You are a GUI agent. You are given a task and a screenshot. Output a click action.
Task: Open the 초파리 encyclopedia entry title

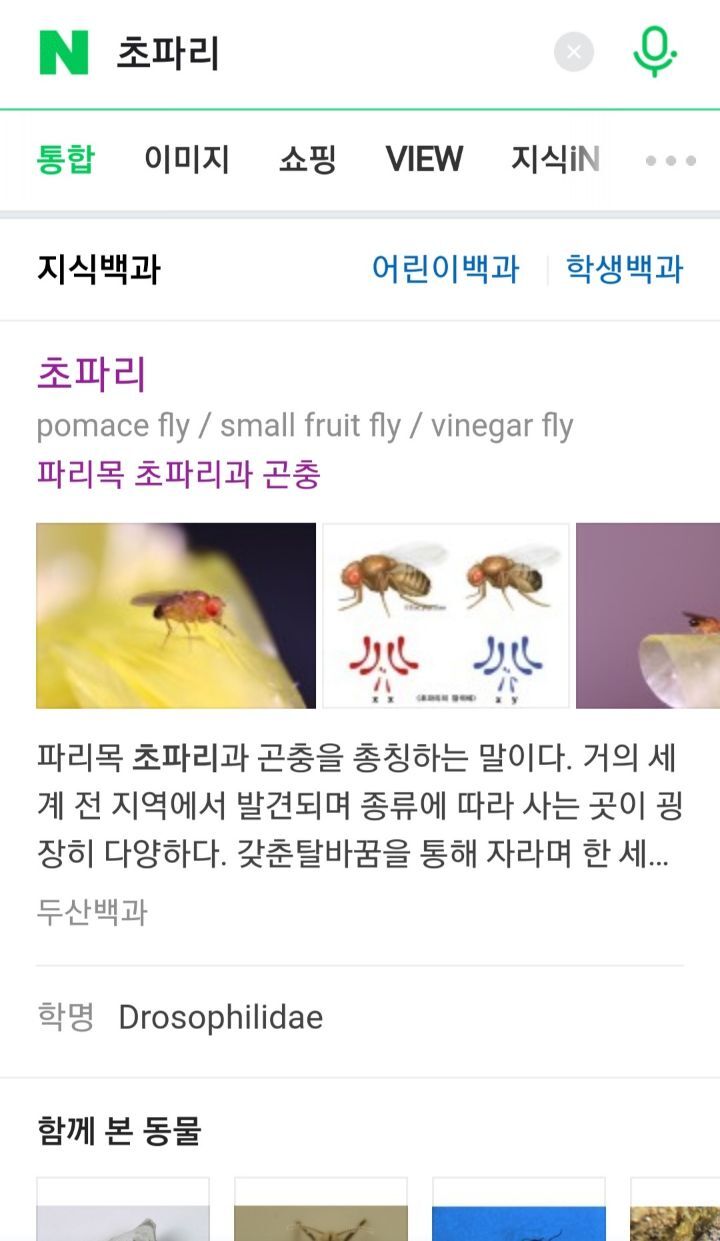click(92, 374)
